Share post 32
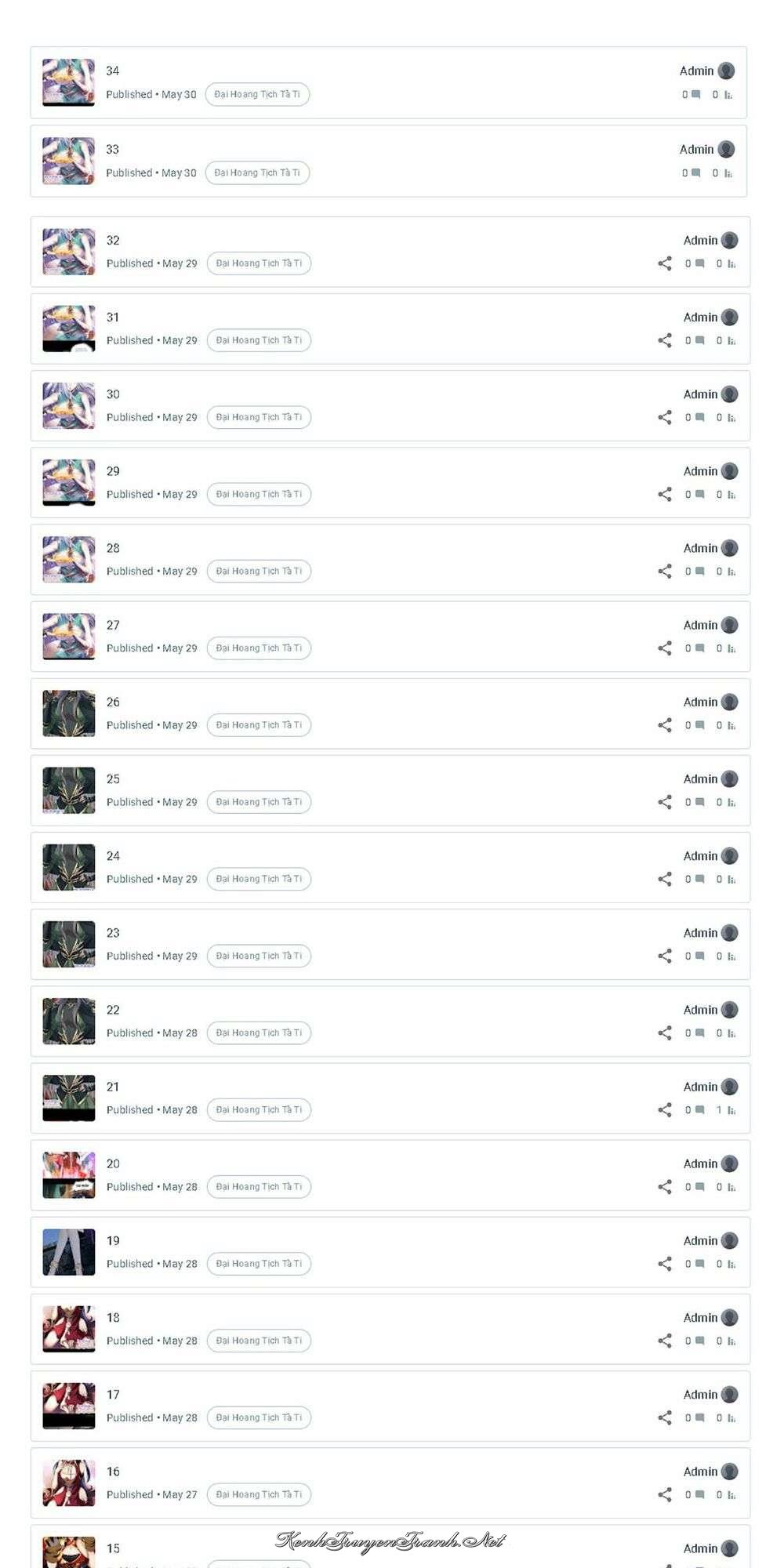The image size is (784, 1568). tap(665, 263)
